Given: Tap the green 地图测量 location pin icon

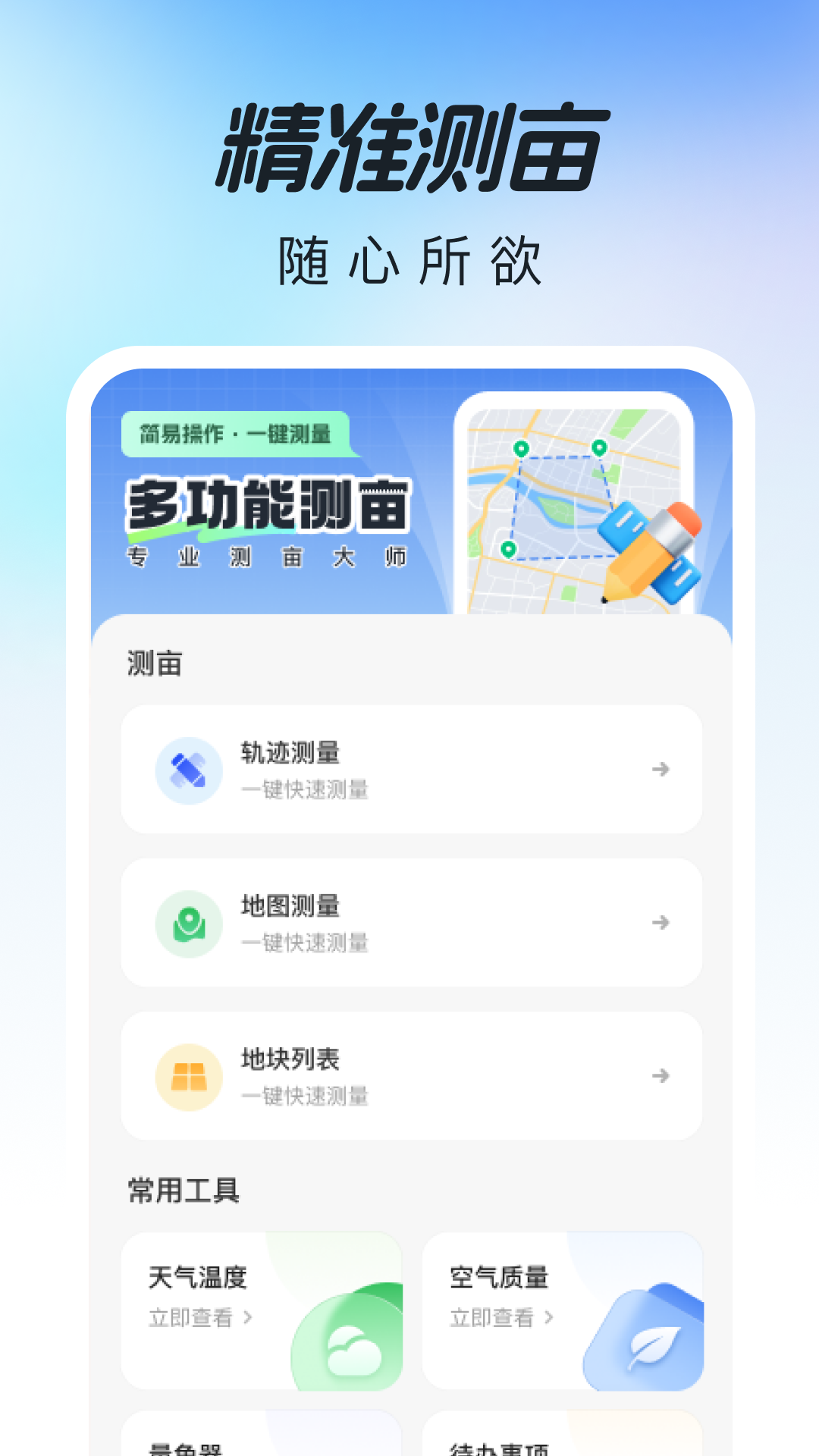Looking at the screenshot, I should (x=188, y=924).
